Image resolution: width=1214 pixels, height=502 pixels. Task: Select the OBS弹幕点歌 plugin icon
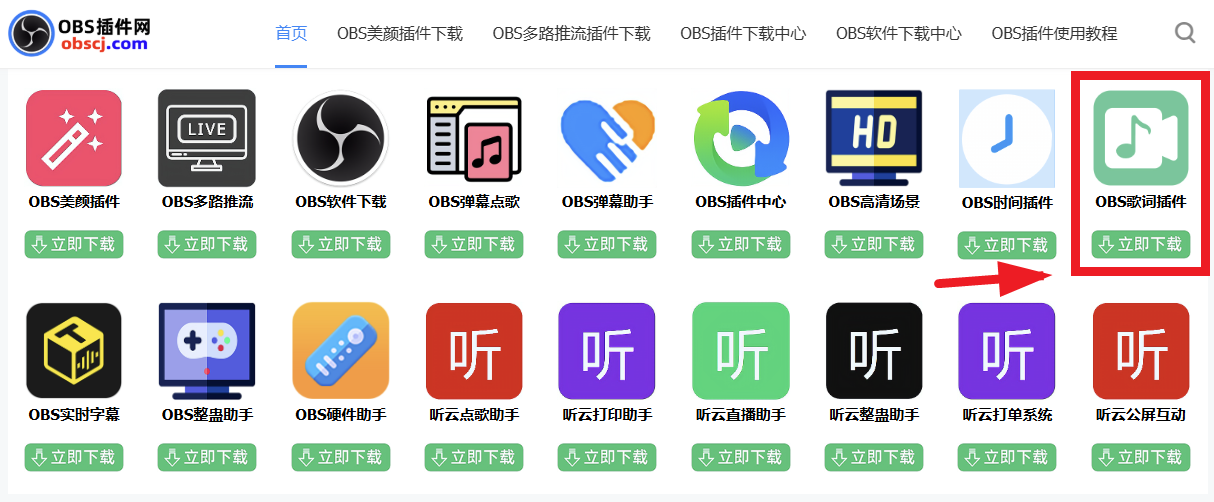[474, 139]
